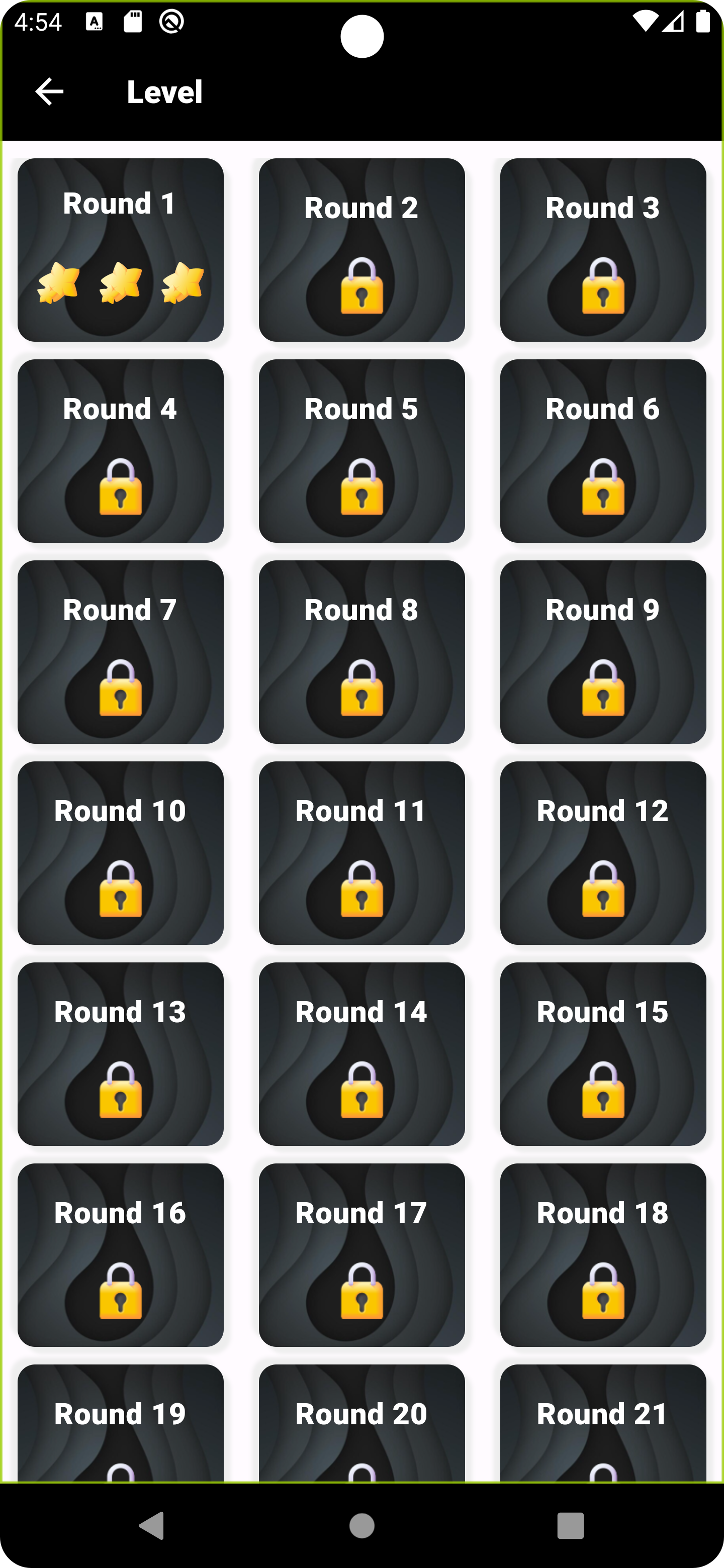Click the third star on Round 1

click(181, 283)
